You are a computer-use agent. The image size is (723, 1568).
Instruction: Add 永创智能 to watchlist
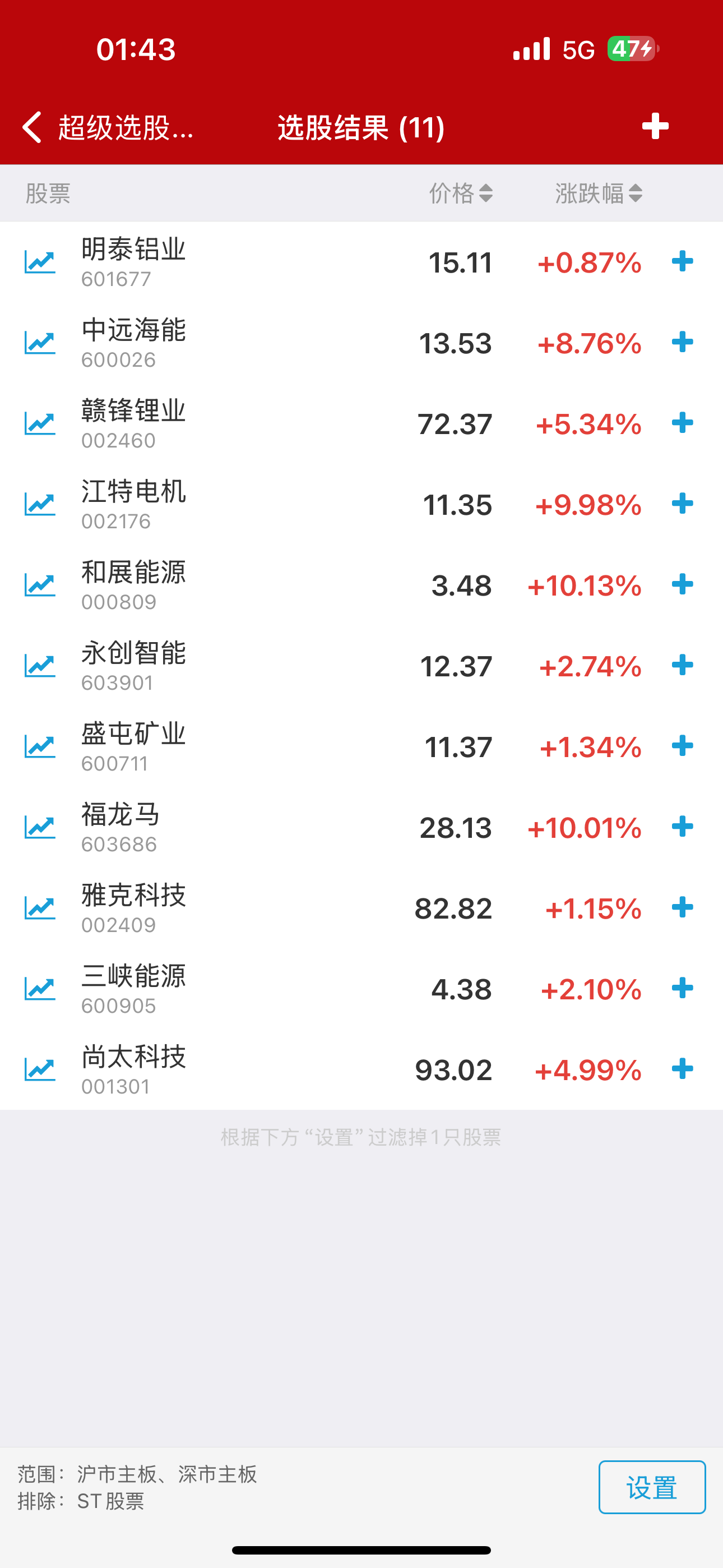[682, 665]
